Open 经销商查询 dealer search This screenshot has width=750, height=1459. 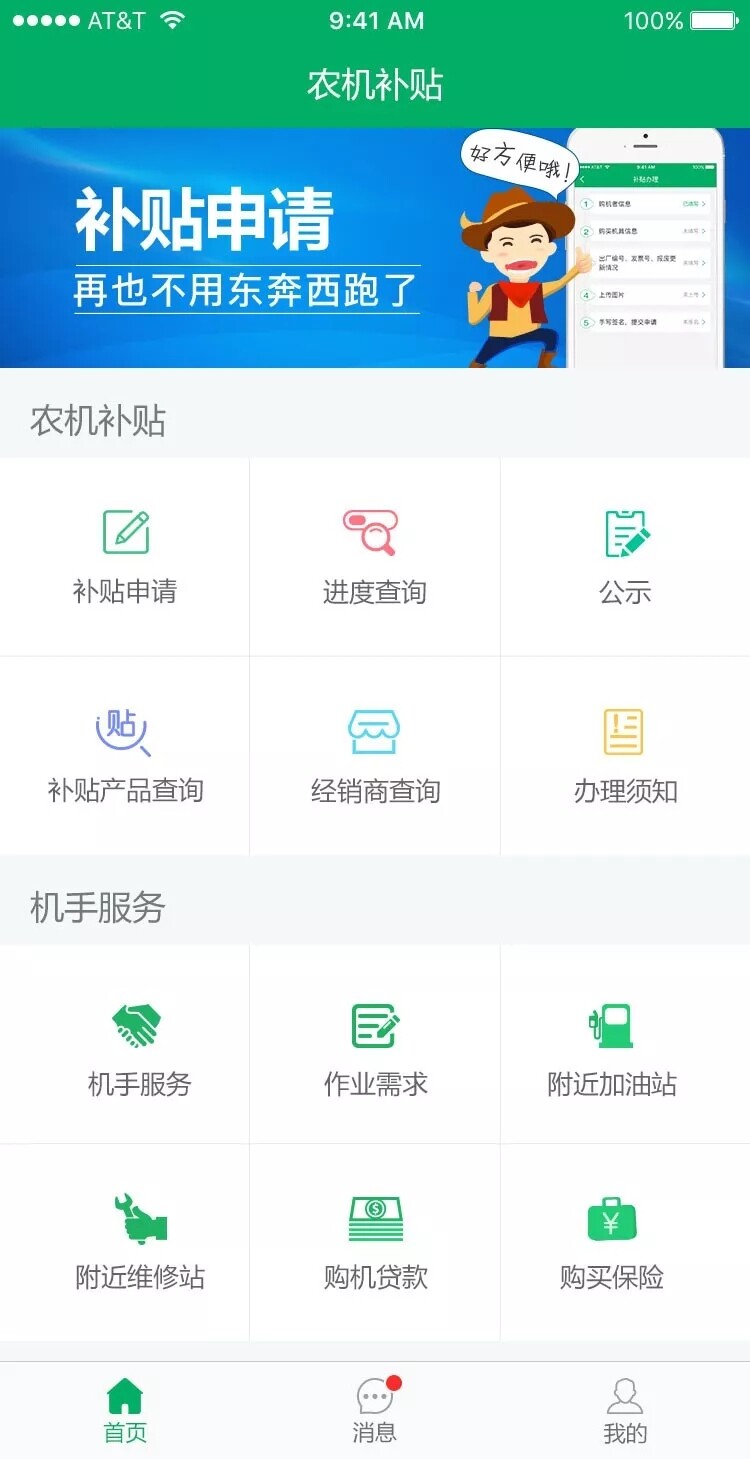tap(374, 755)
